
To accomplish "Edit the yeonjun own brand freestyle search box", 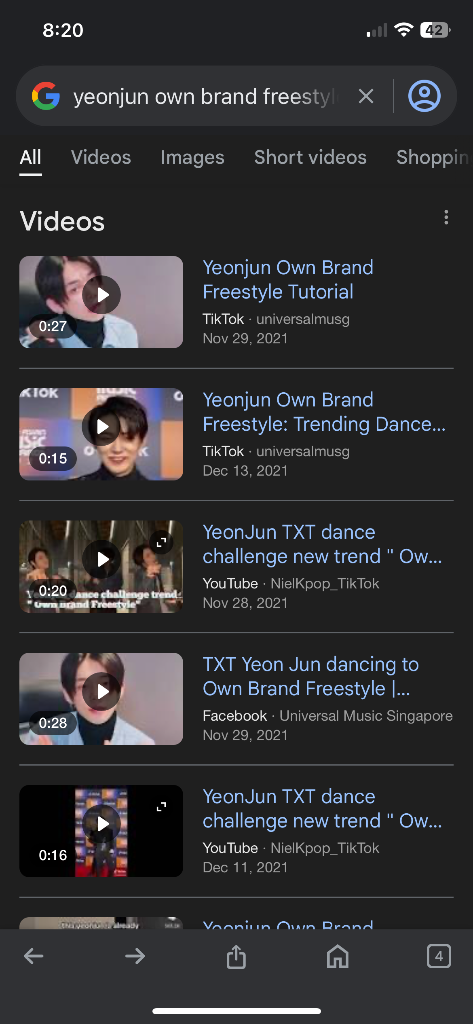I will [206, 97].
